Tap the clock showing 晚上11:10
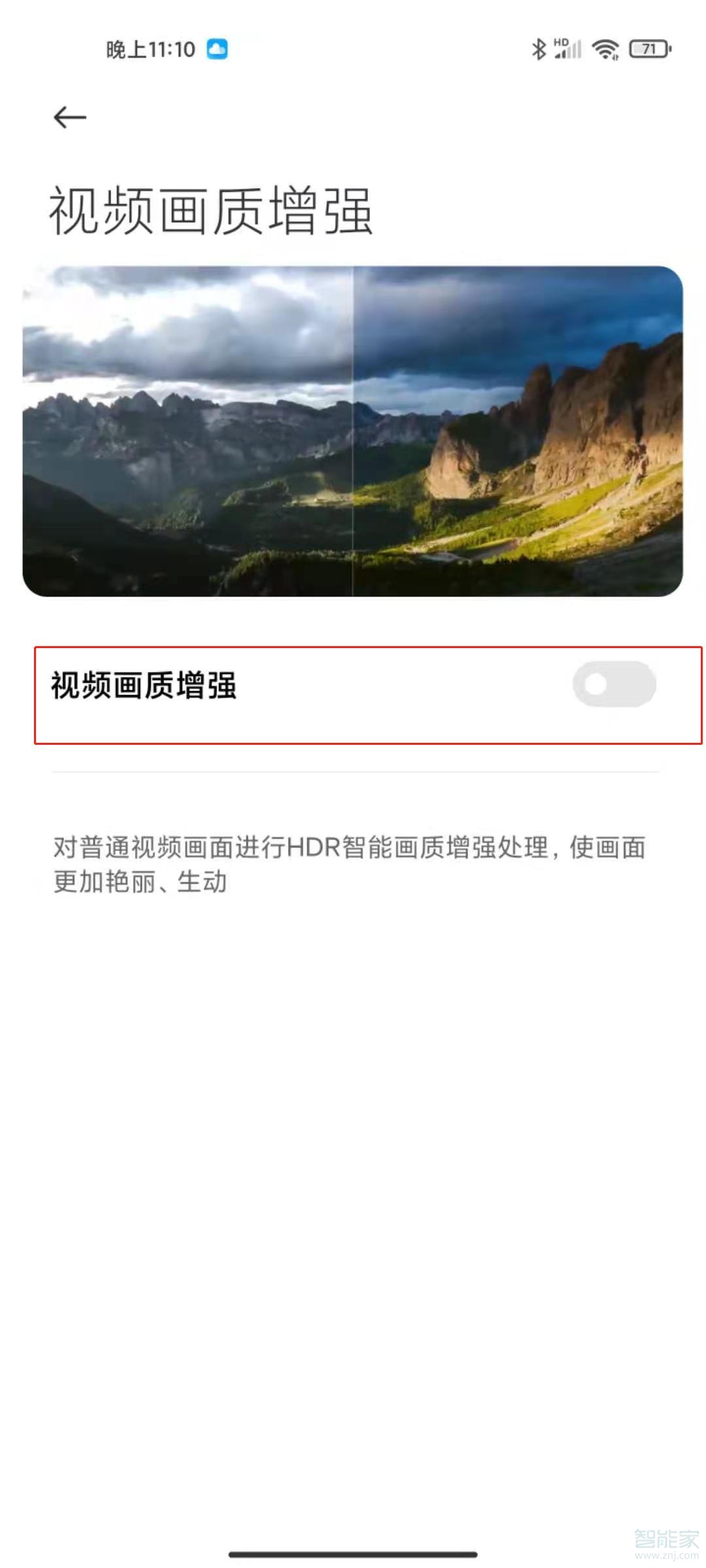Viewport: 706px width, 1568px height. click(x=147, y=48)
